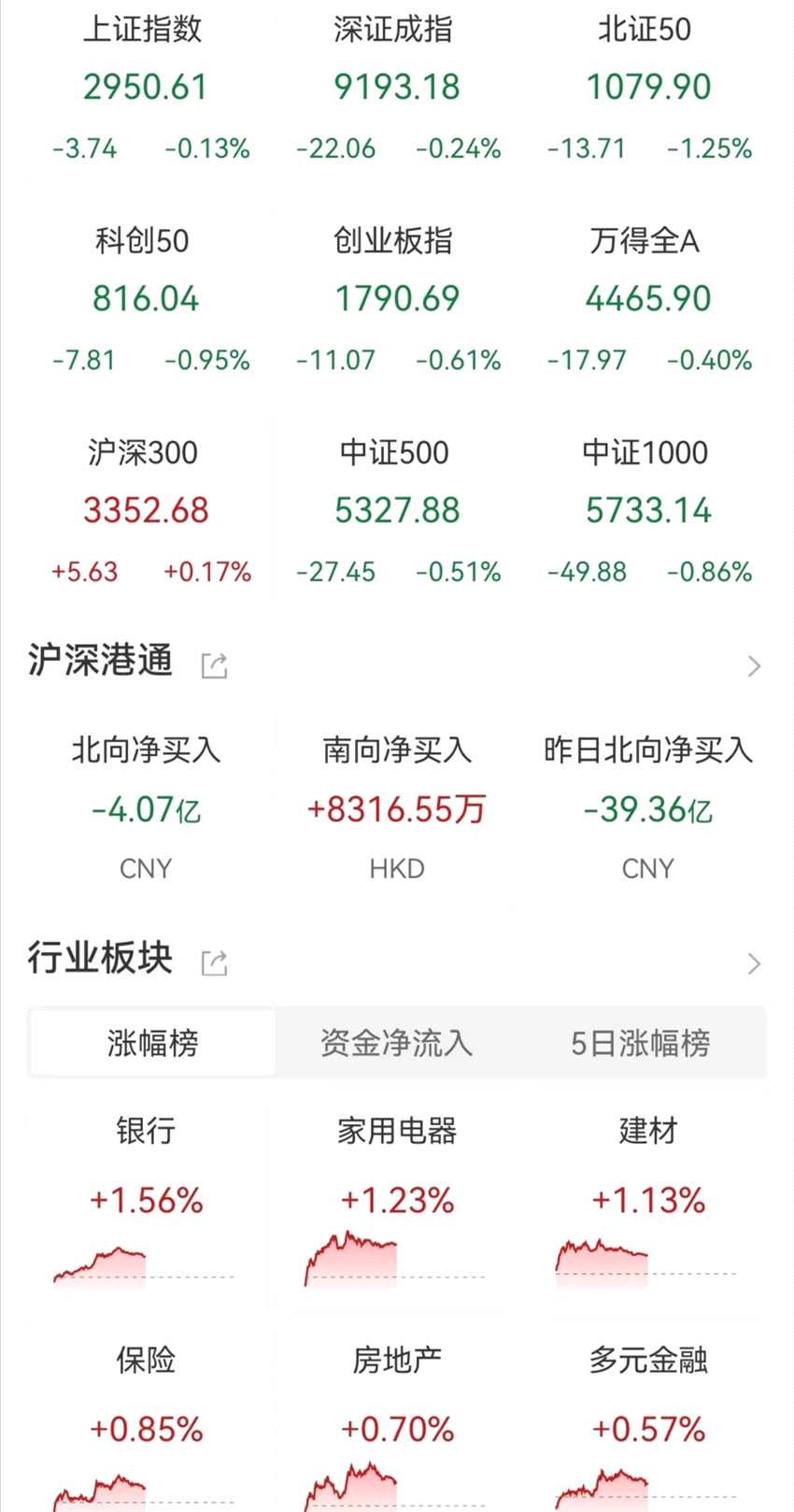Share the 行业板块 section
Viewport: 794px width, 1512px height.
(x=215, y=963)
